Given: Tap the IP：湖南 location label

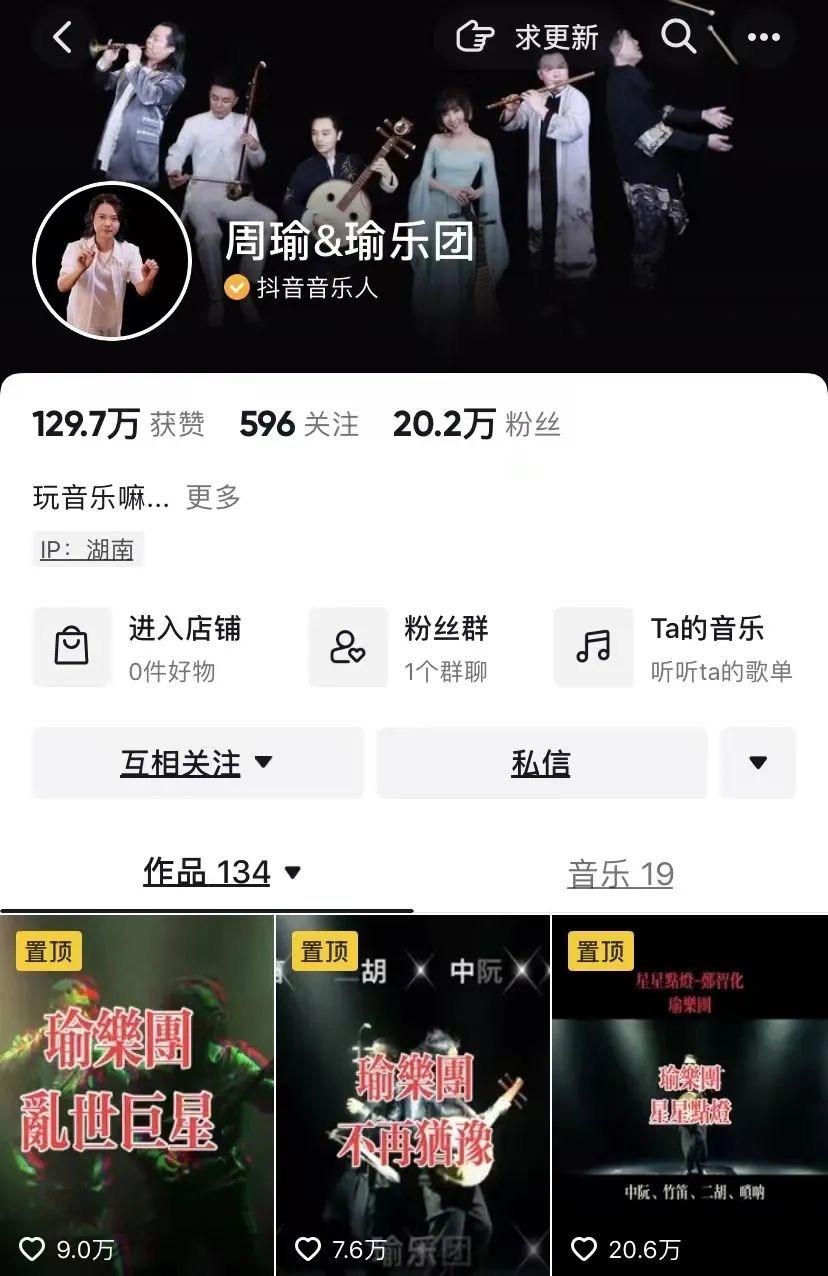Looking at the screenshot, I should click(x=86, y=548).
